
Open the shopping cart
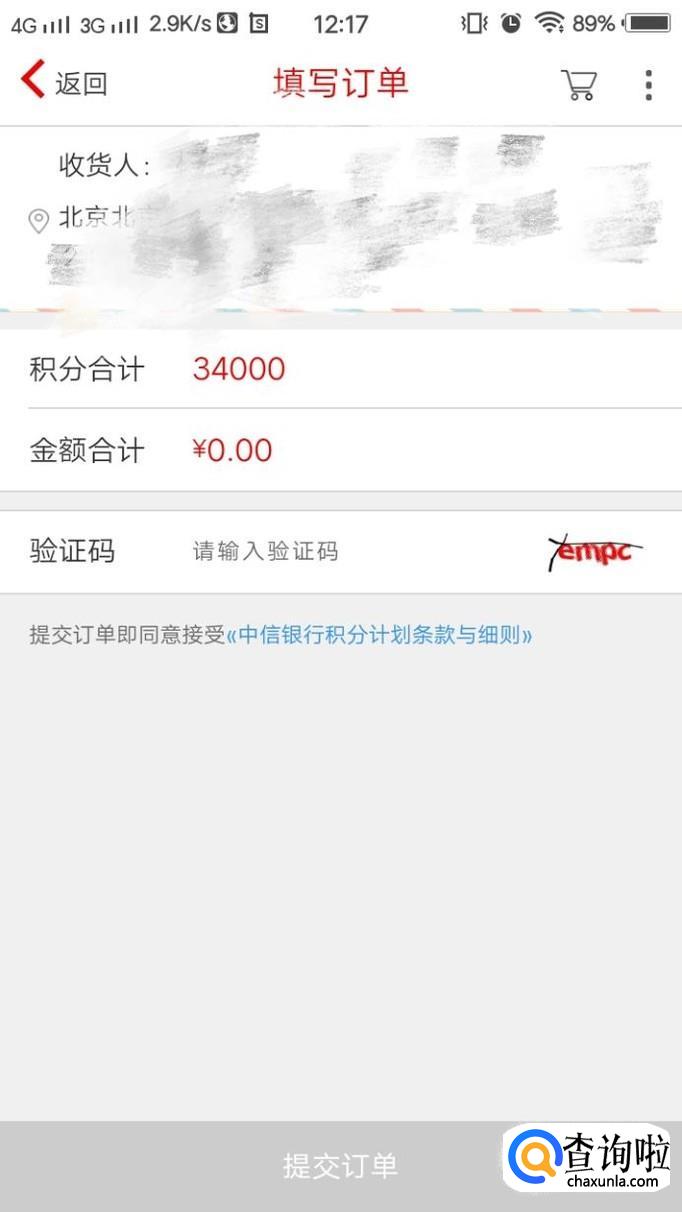click(x=578, y=84)
